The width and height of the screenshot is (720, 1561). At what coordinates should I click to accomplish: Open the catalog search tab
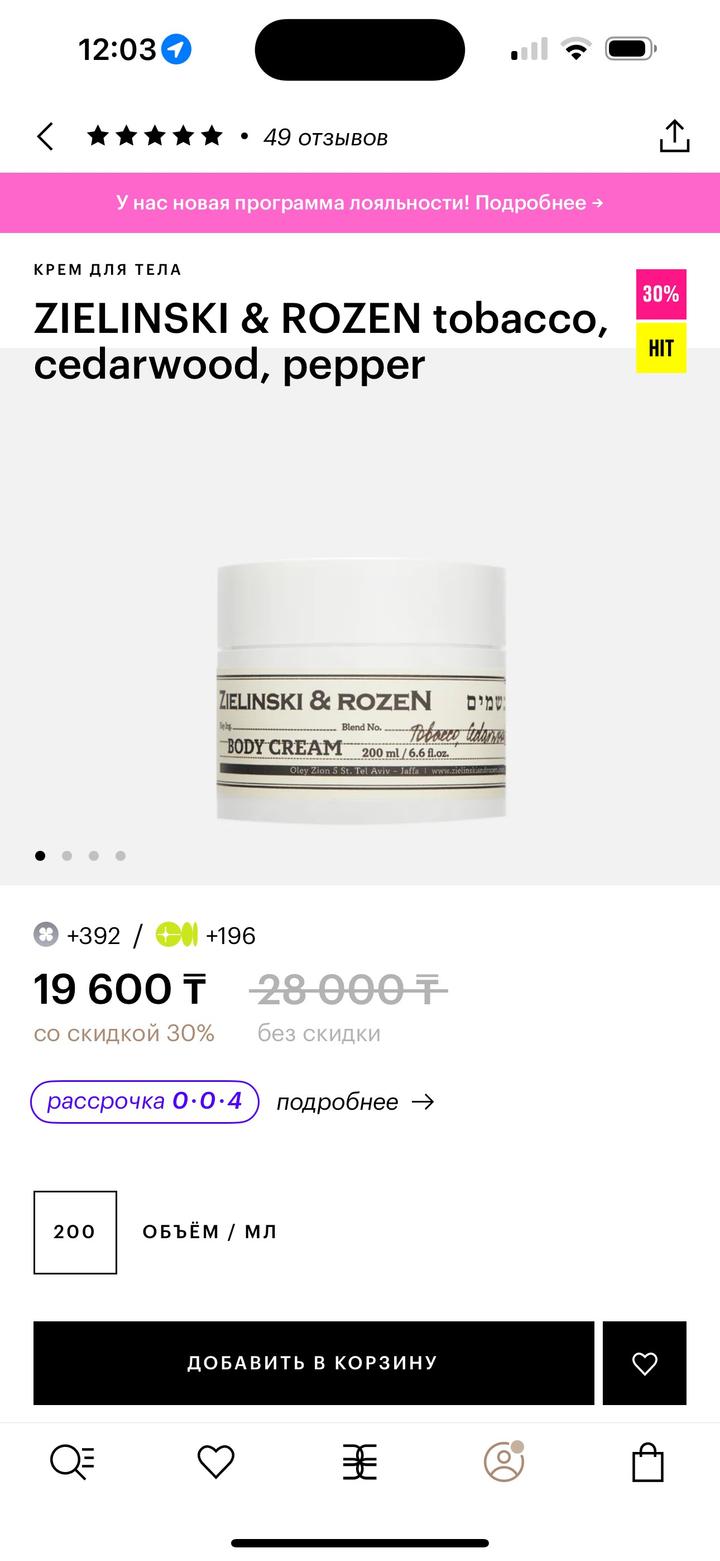click(72, 1462)
